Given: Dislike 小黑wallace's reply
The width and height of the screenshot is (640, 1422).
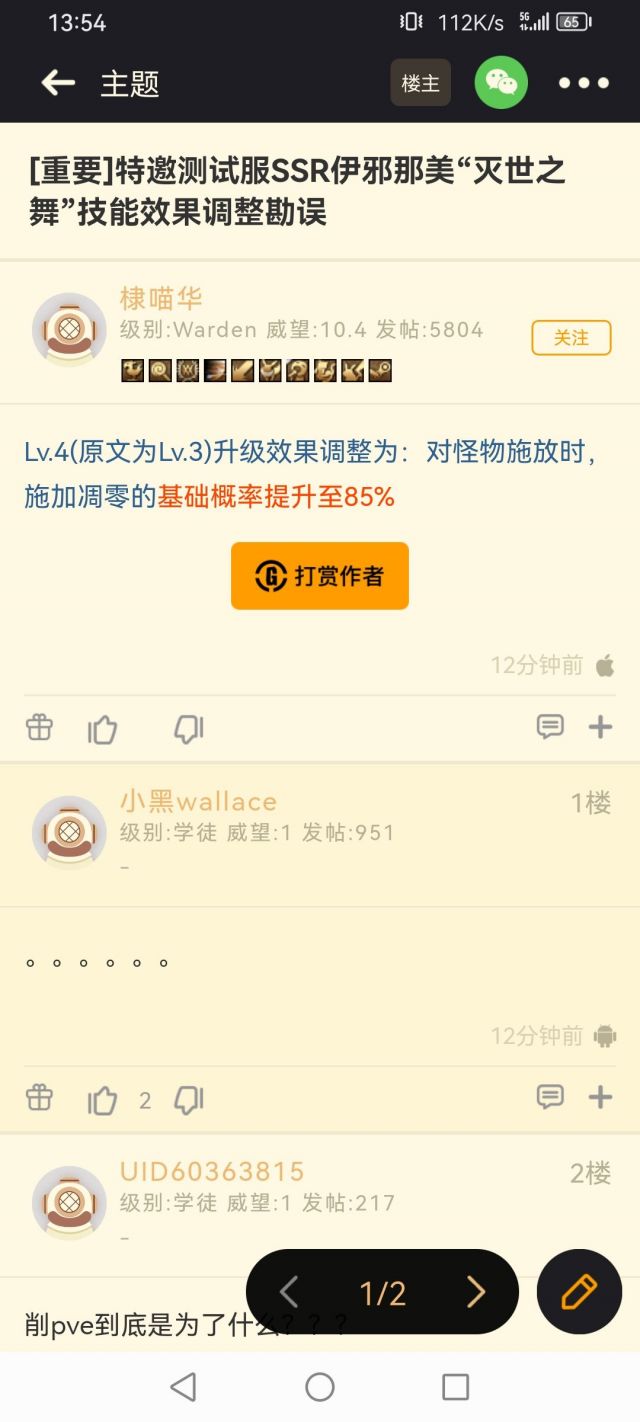Looking at the screenshot, I should point(188,1101).
